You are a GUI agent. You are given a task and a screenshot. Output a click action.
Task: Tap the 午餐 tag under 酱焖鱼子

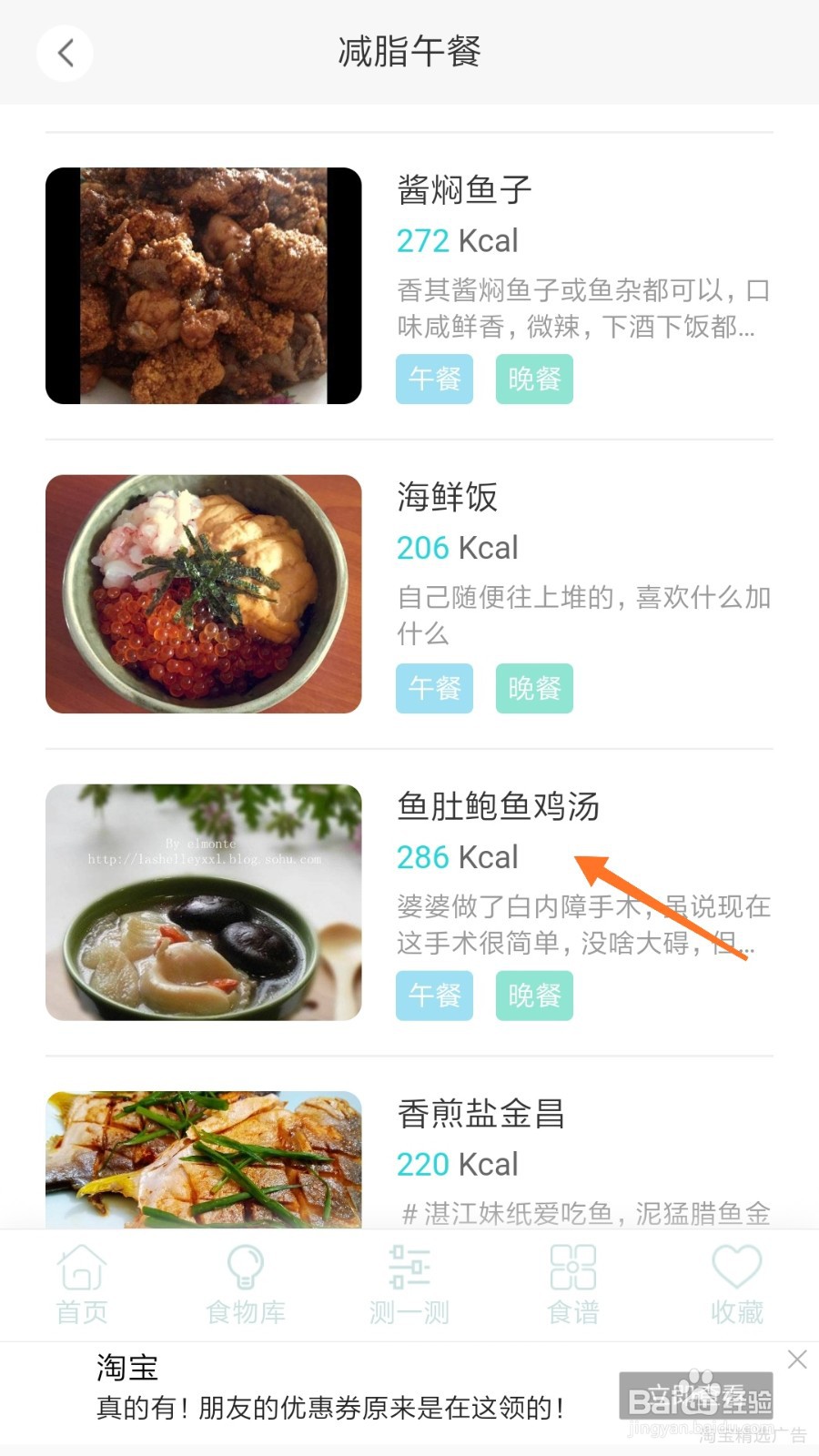[434, 379]
